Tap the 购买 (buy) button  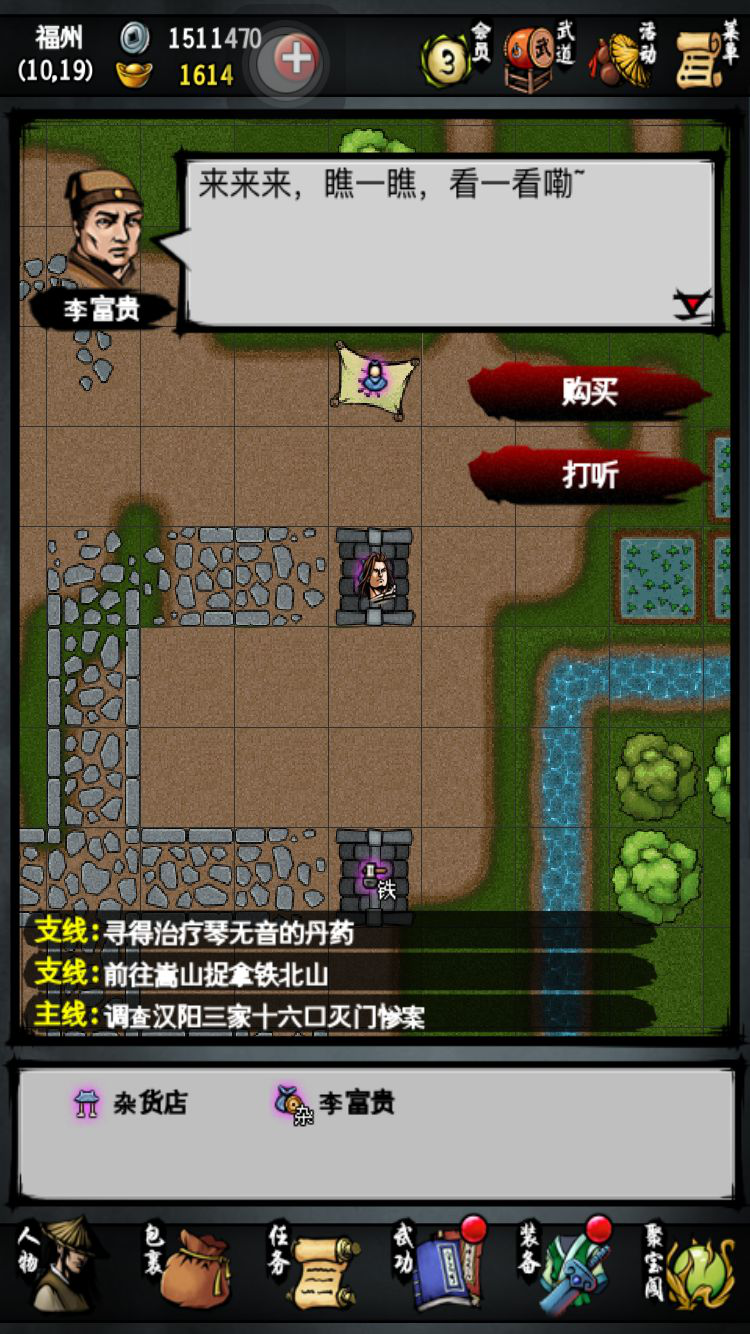589,392
